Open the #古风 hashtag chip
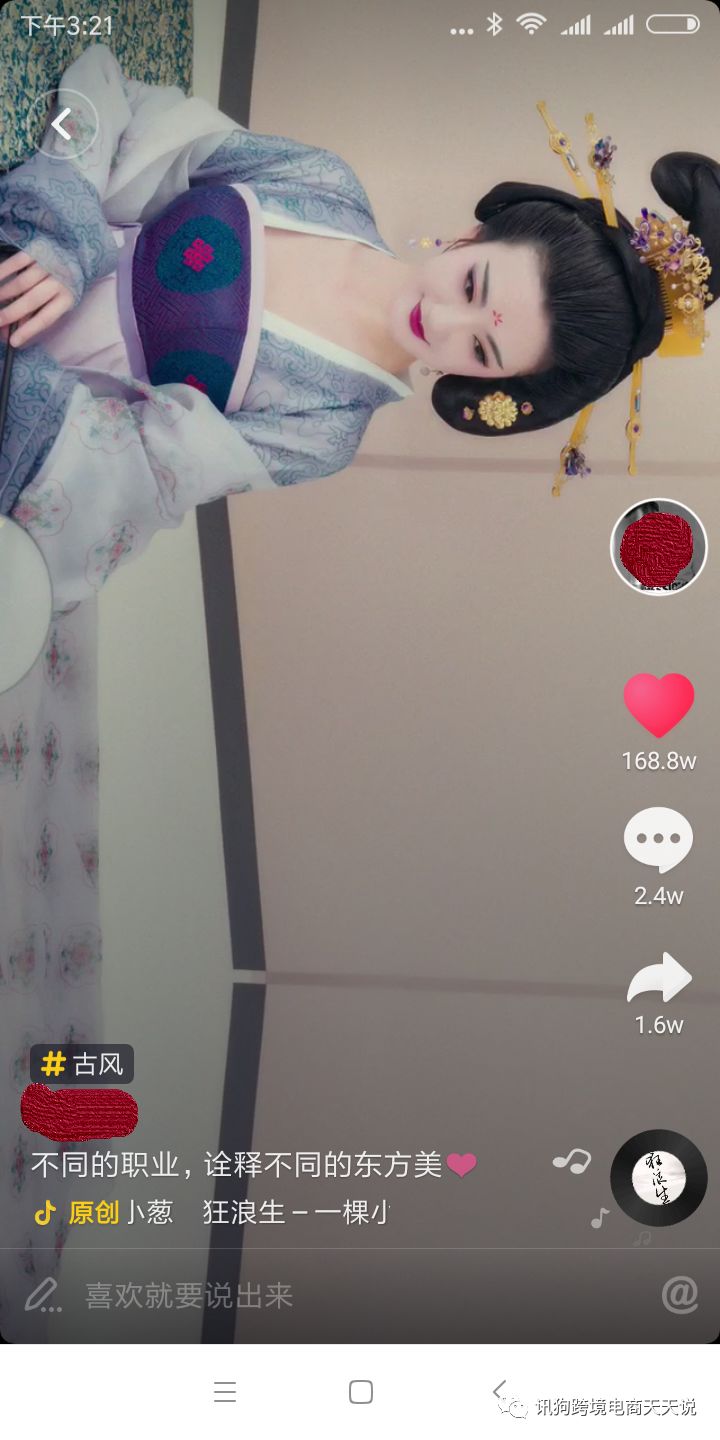This screenshot has width=720, height=1440. click(82, 1064)
